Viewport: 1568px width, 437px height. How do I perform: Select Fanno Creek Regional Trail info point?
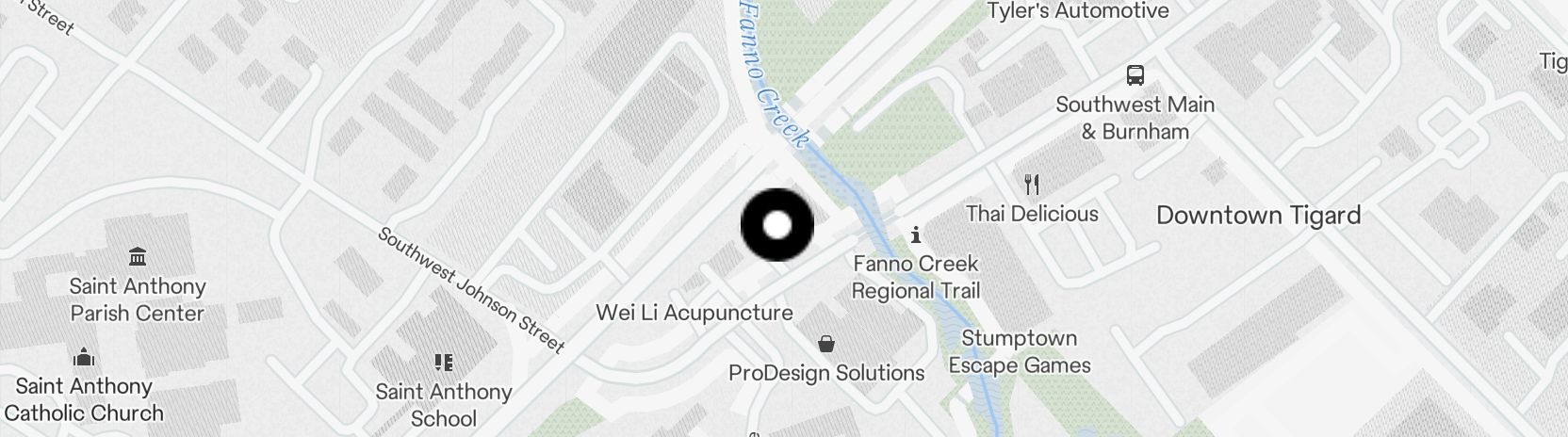(915, 235)
